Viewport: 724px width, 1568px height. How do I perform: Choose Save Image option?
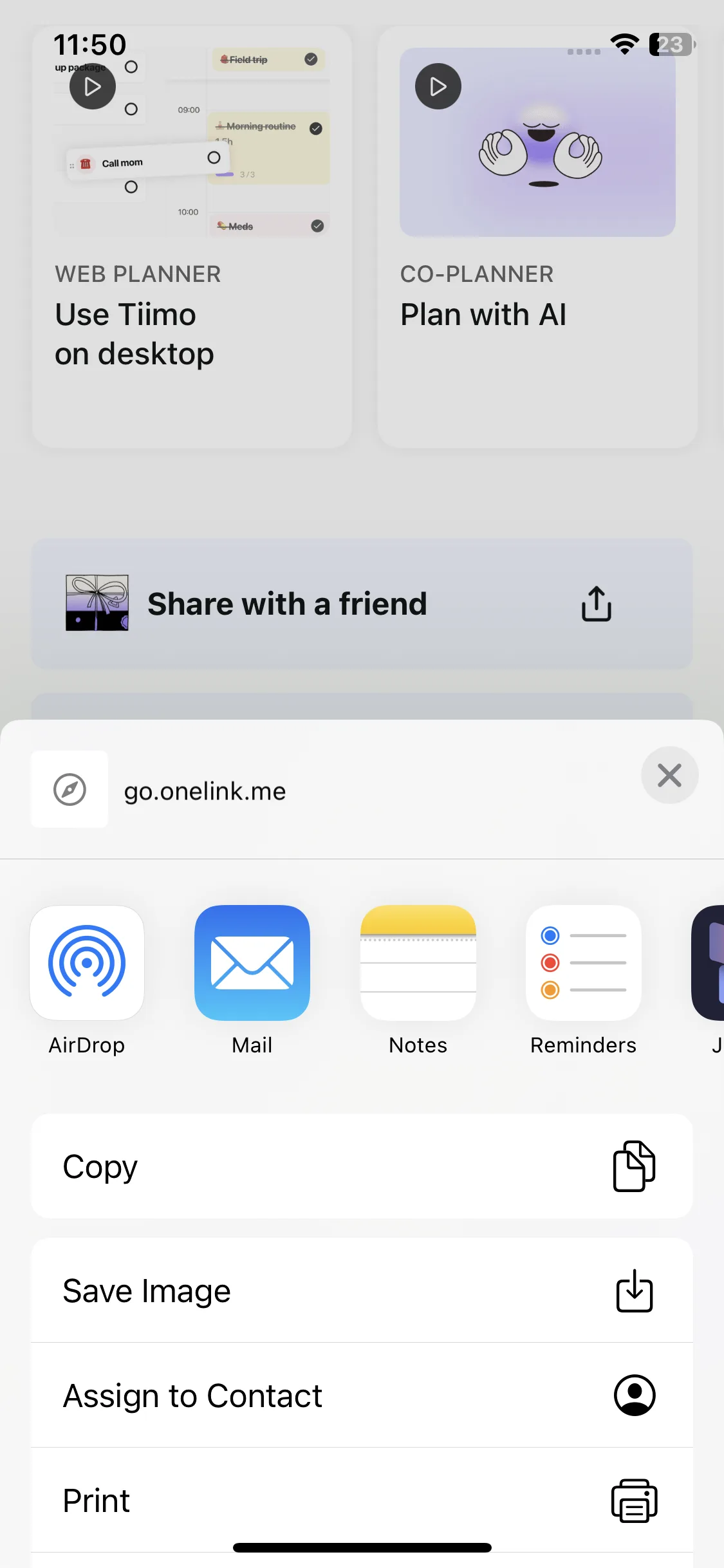362,1291
